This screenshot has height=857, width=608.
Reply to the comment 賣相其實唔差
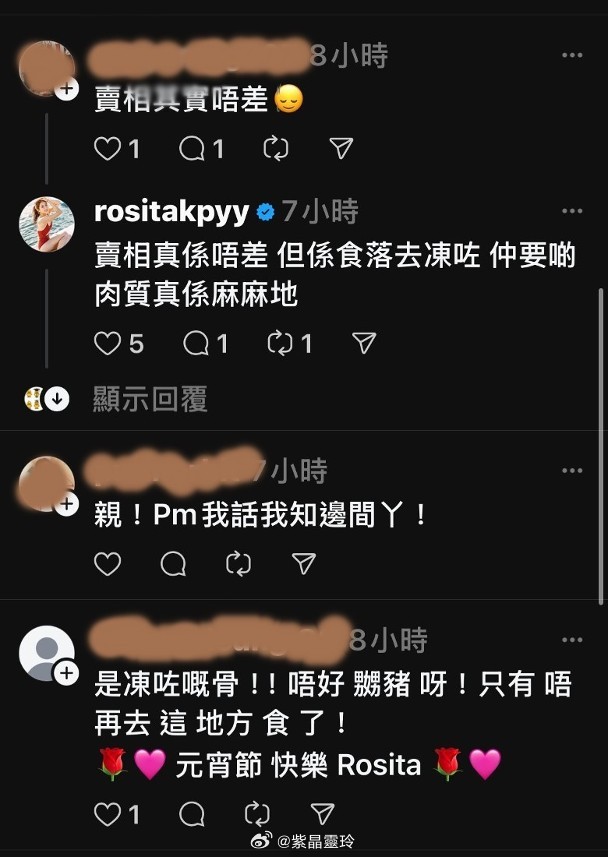pos(192,149)
